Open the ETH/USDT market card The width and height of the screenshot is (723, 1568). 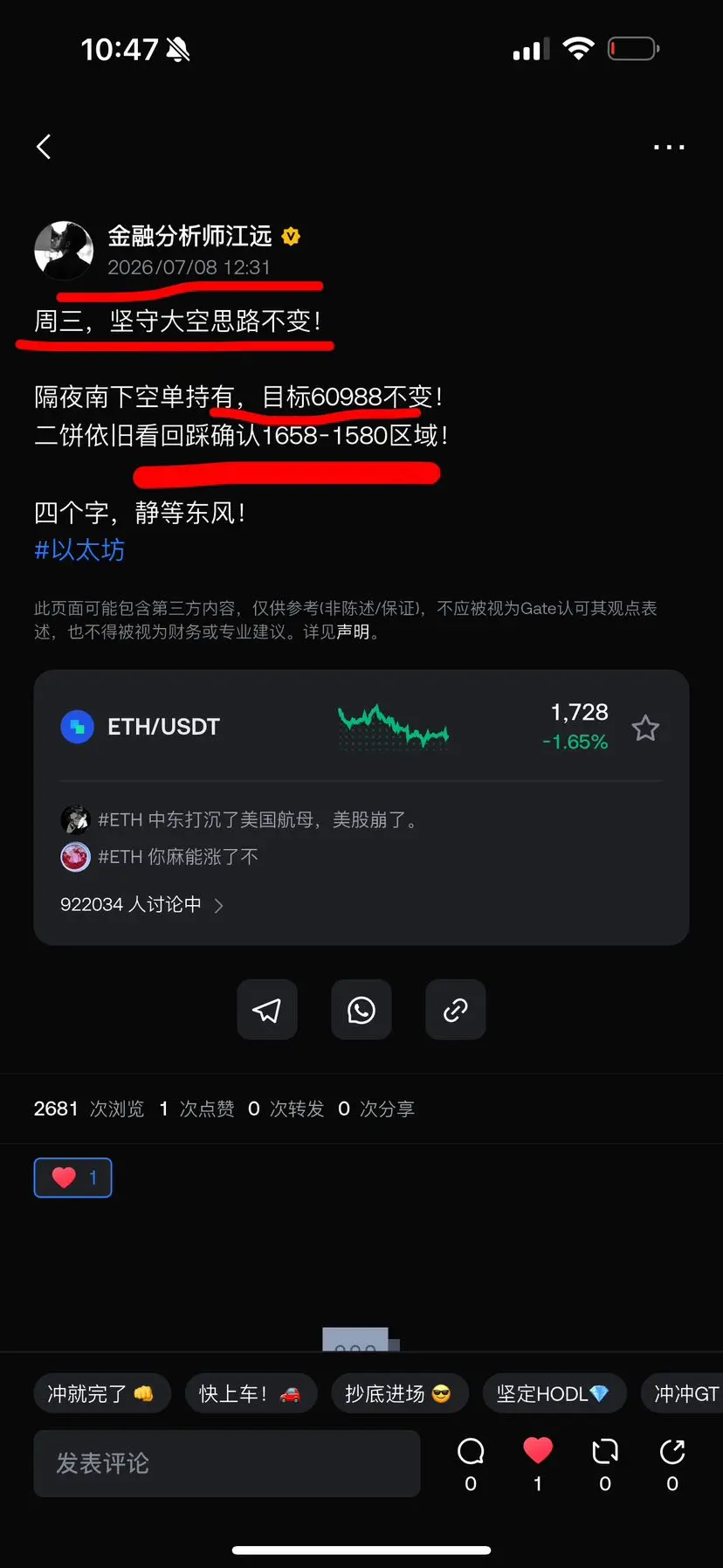(361, 727)
